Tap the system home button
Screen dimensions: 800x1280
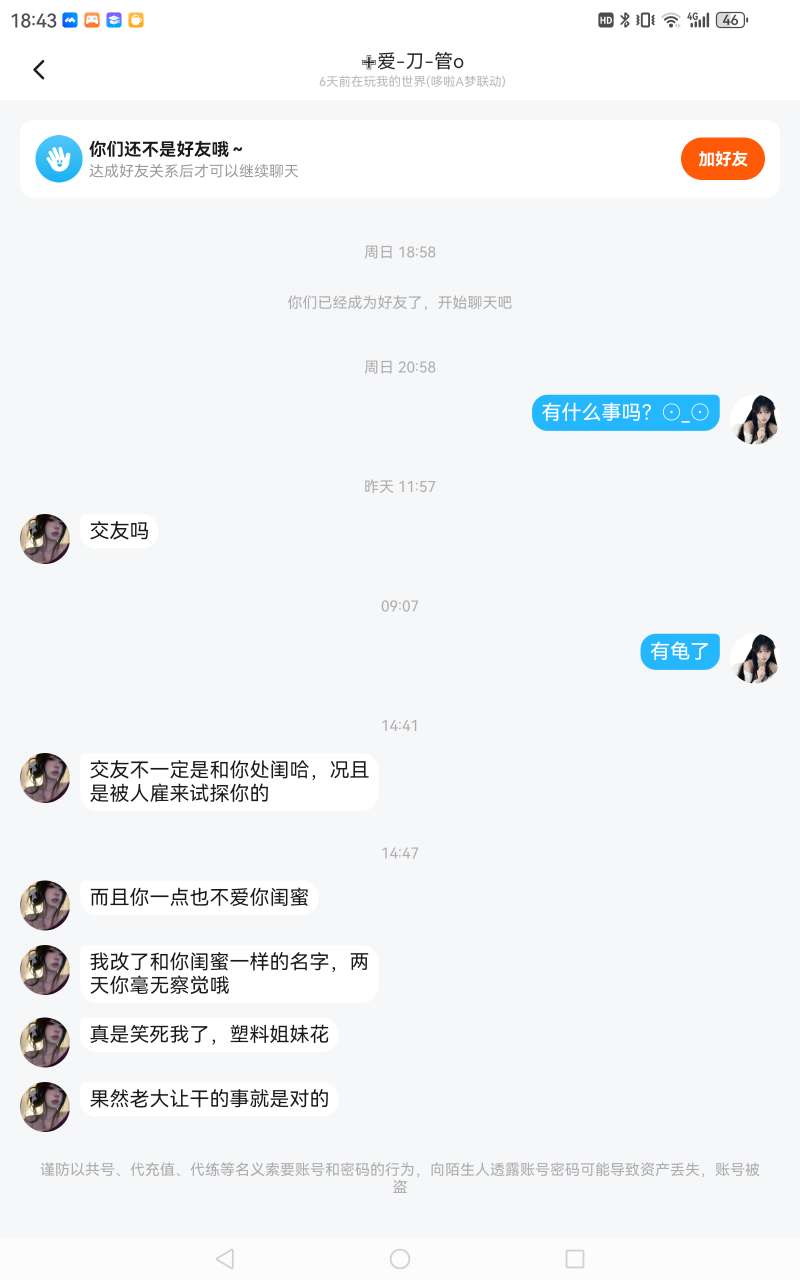point(400,1259)
